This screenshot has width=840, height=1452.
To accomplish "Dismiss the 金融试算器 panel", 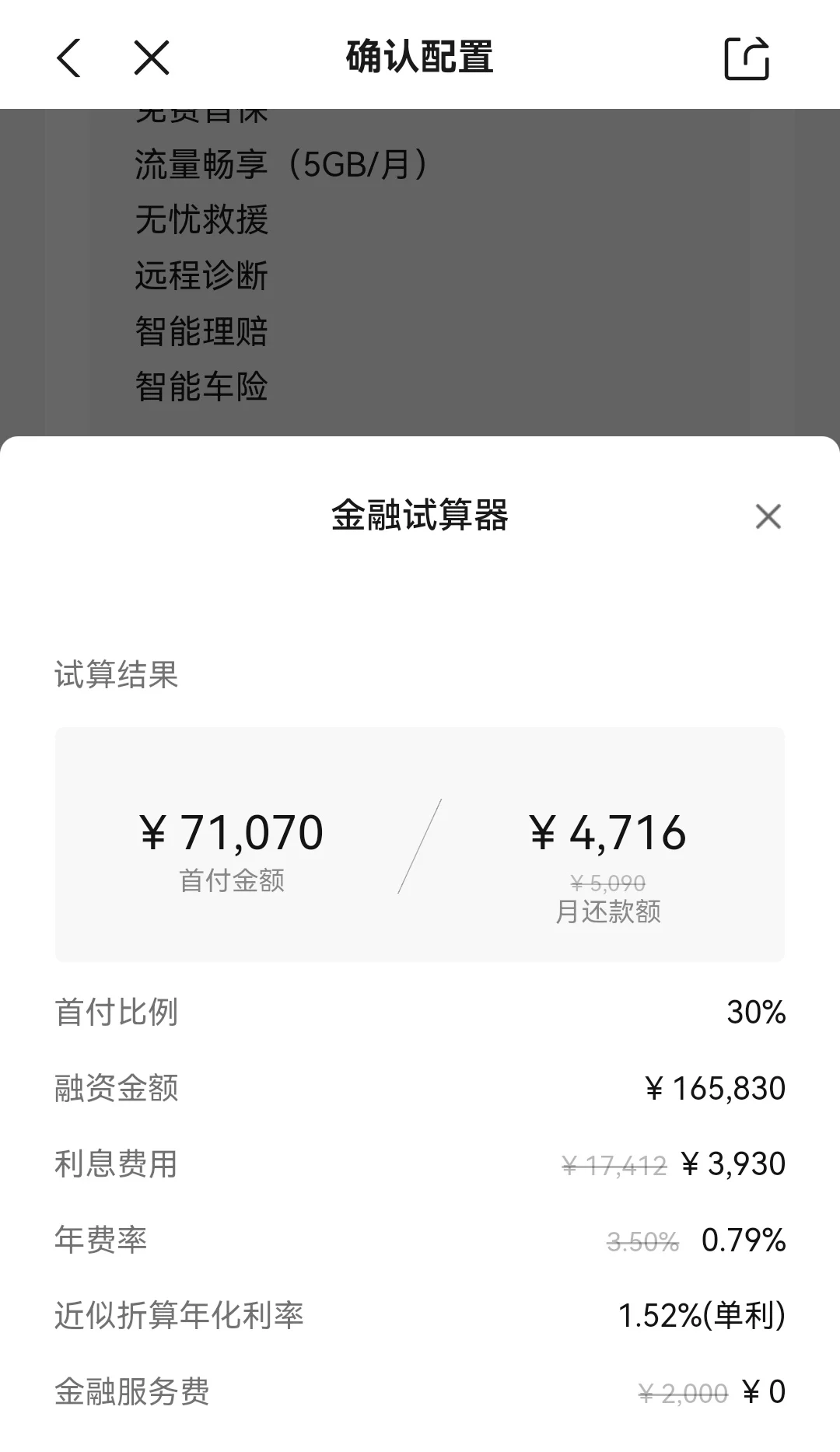I will 768,516.
